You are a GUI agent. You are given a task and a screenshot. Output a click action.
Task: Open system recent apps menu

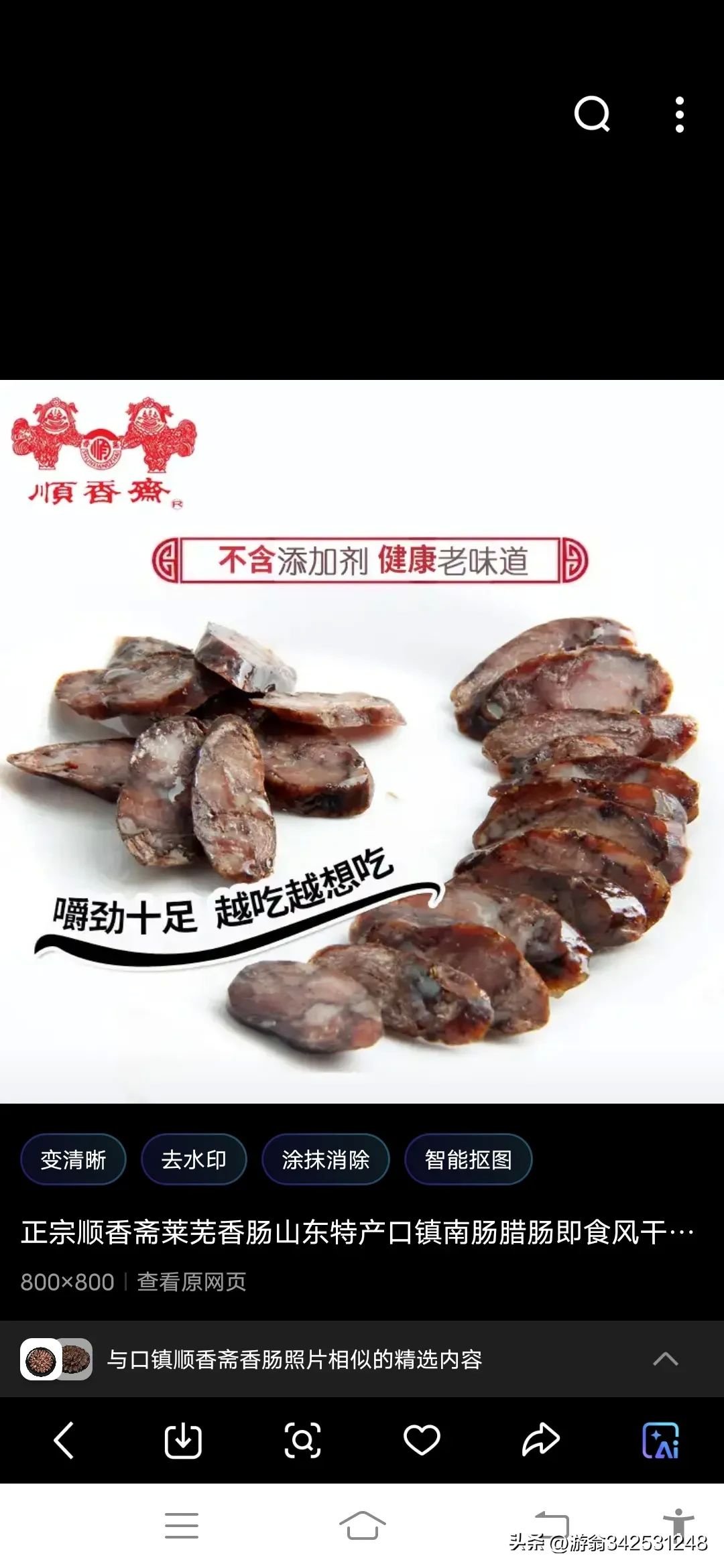tap(182, 1526)
